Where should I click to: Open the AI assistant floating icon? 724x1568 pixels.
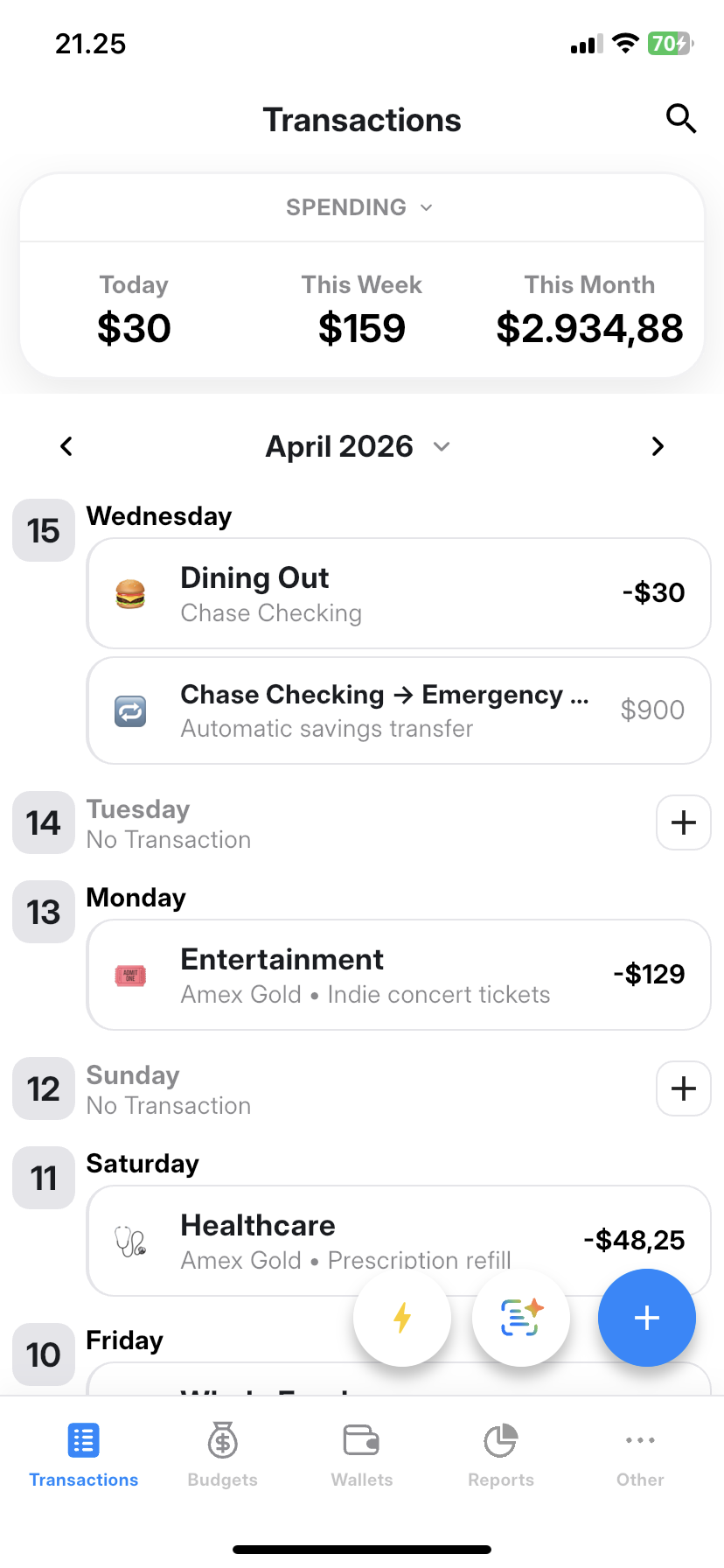(521, 1318)
